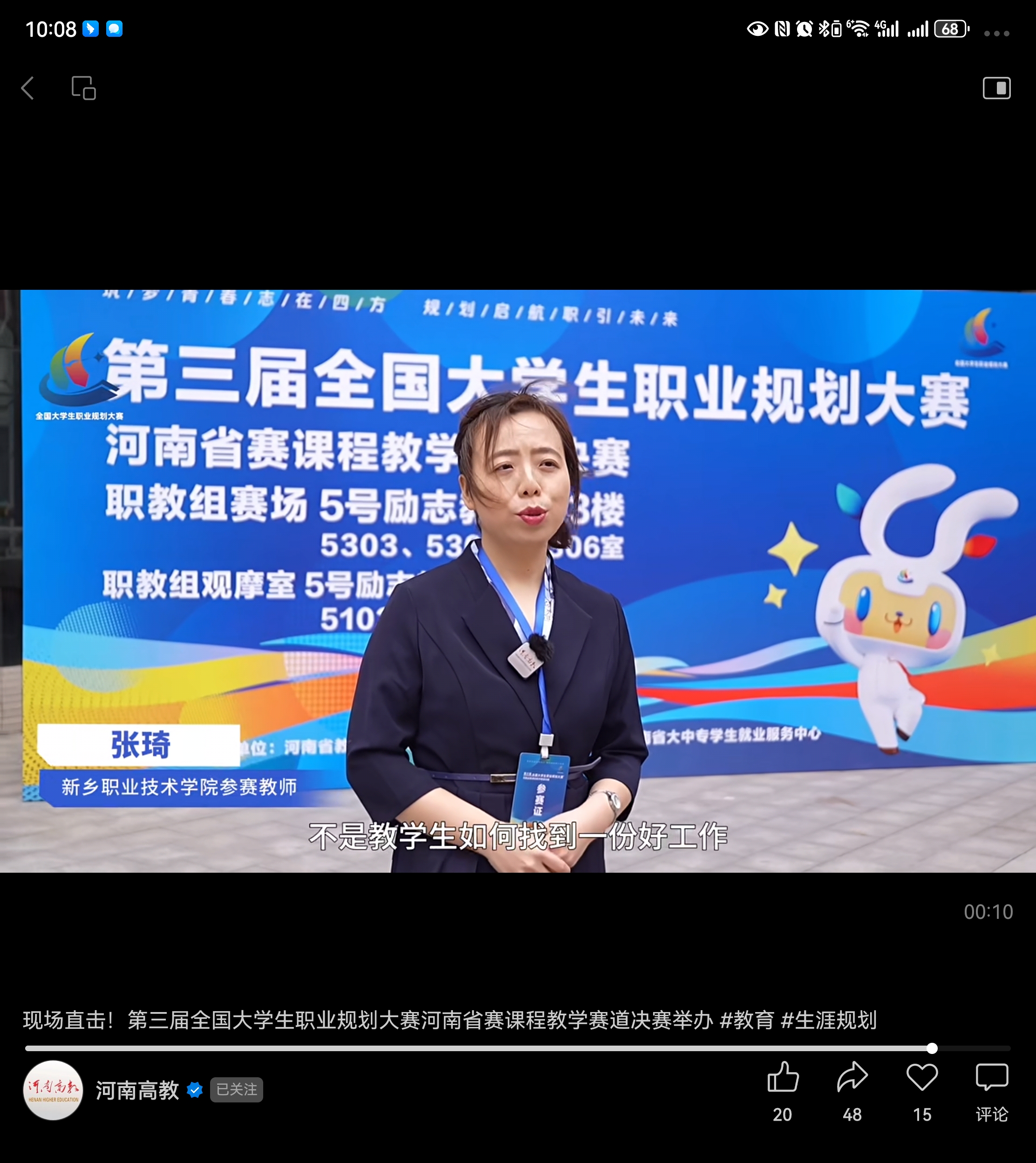1036x1163 pixels.
Task: Tap the video progress bar
Action: coord(512,1048)
